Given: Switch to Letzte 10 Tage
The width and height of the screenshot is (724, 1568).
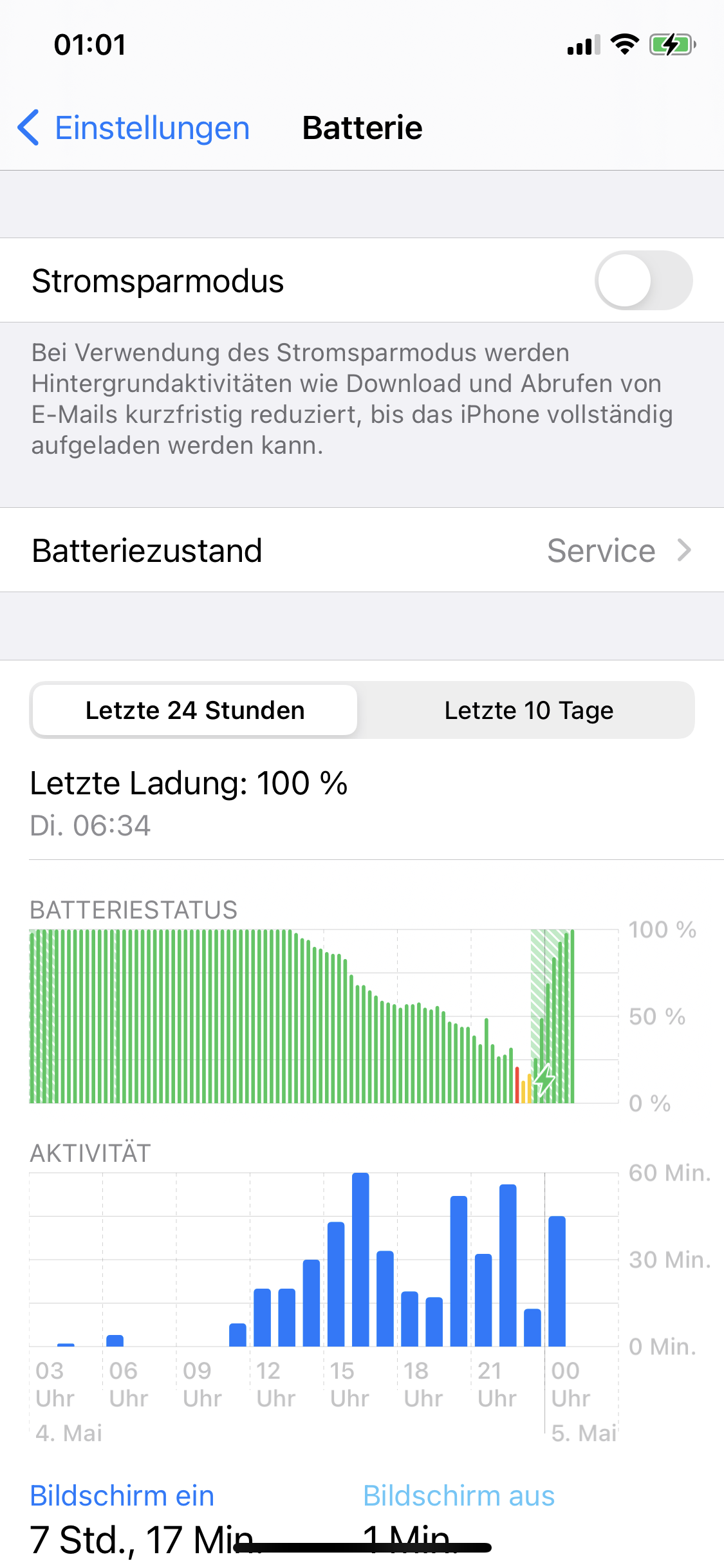Looking at the screenshot, I should tap(528, 710).
